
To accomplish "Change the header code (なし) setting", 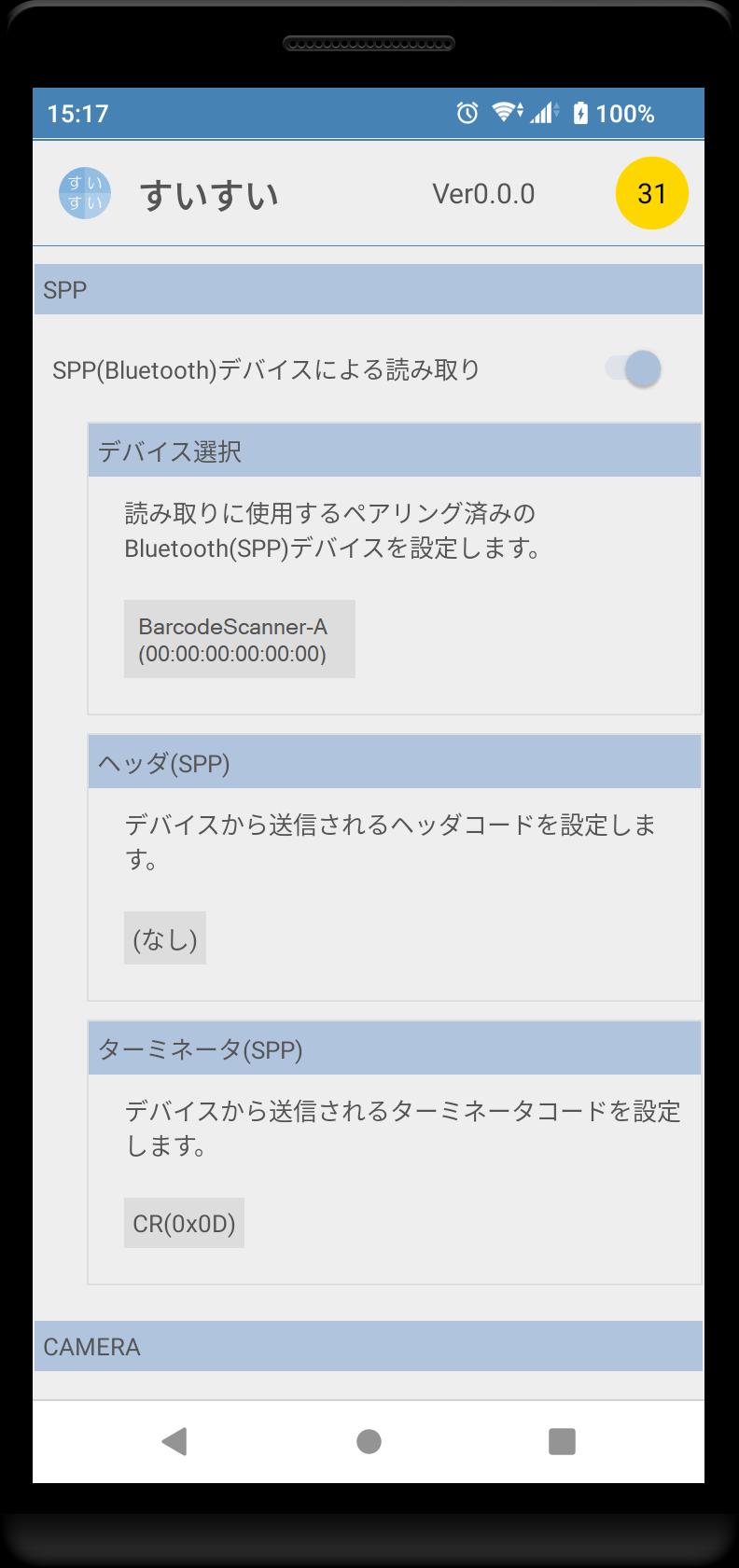I will pyautogui.click(x=165, y=938).
